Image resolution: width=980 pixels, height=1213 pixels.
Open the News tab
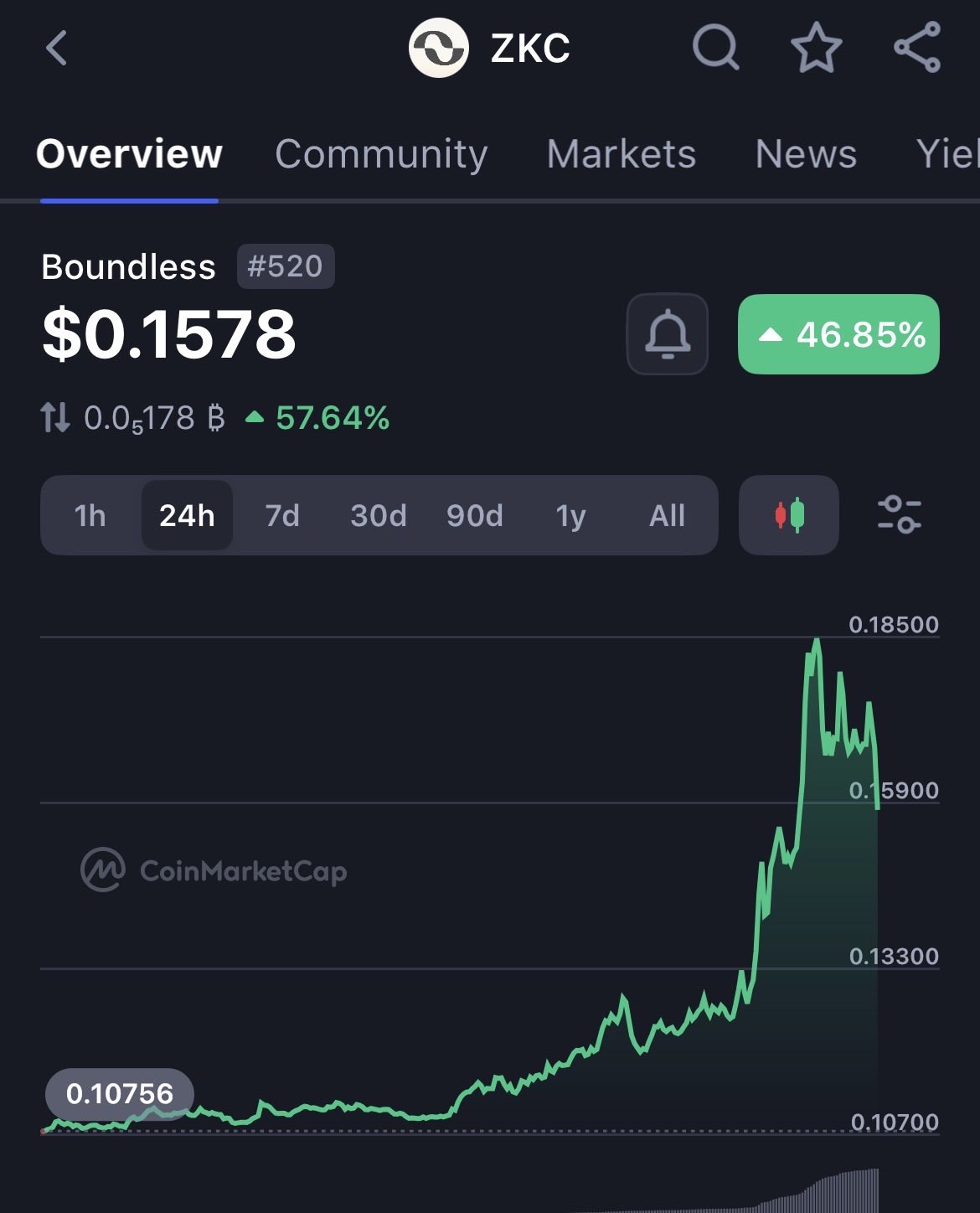point(806,154)
